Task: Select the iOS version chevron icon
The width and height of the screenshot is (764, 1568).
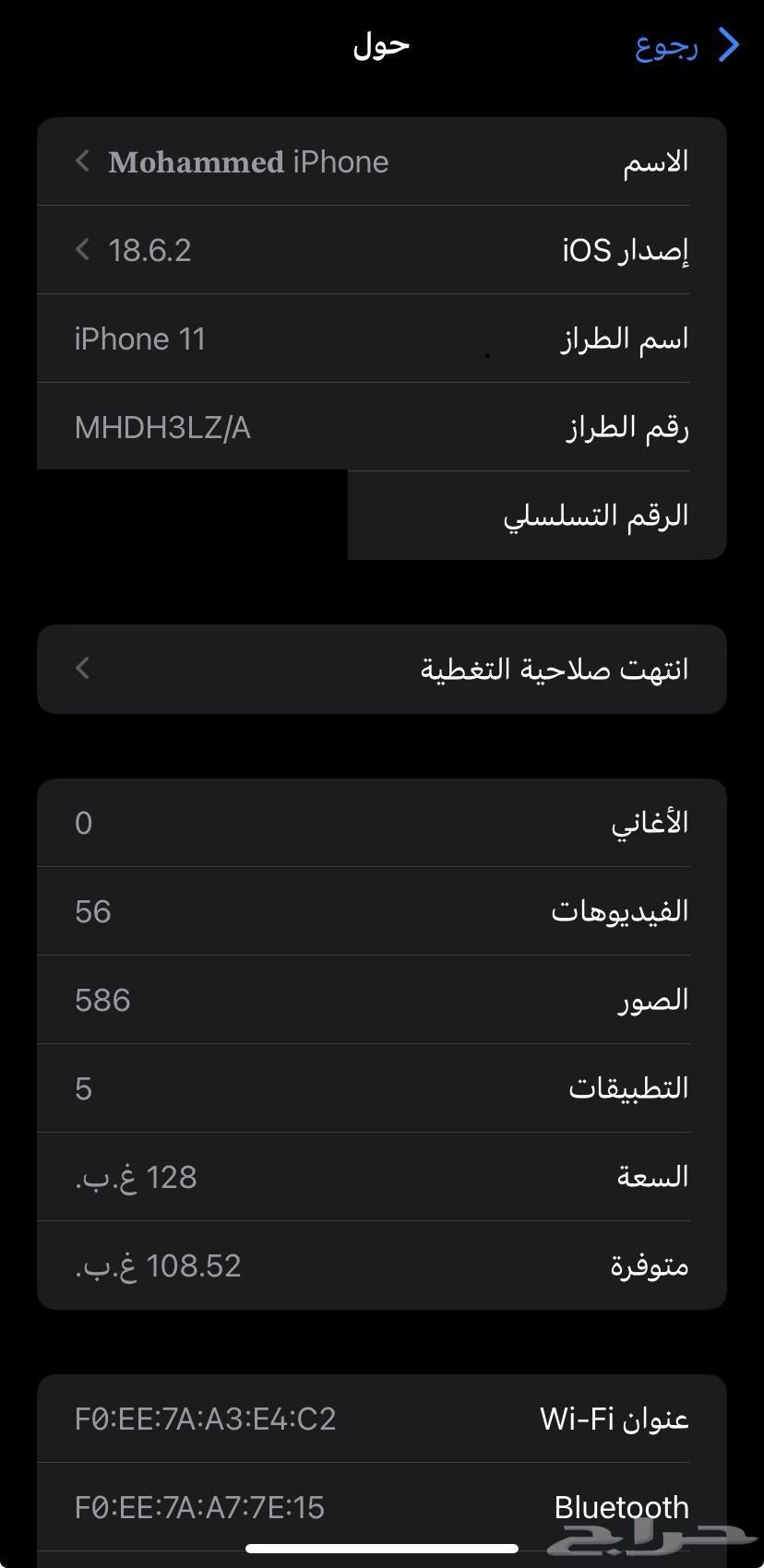Action: point(81,249)
